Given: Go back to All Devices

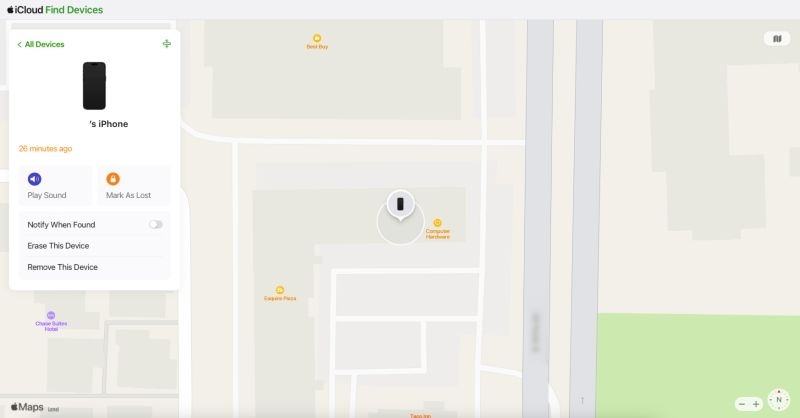Looking at the screenshot, I should [39, 45].
